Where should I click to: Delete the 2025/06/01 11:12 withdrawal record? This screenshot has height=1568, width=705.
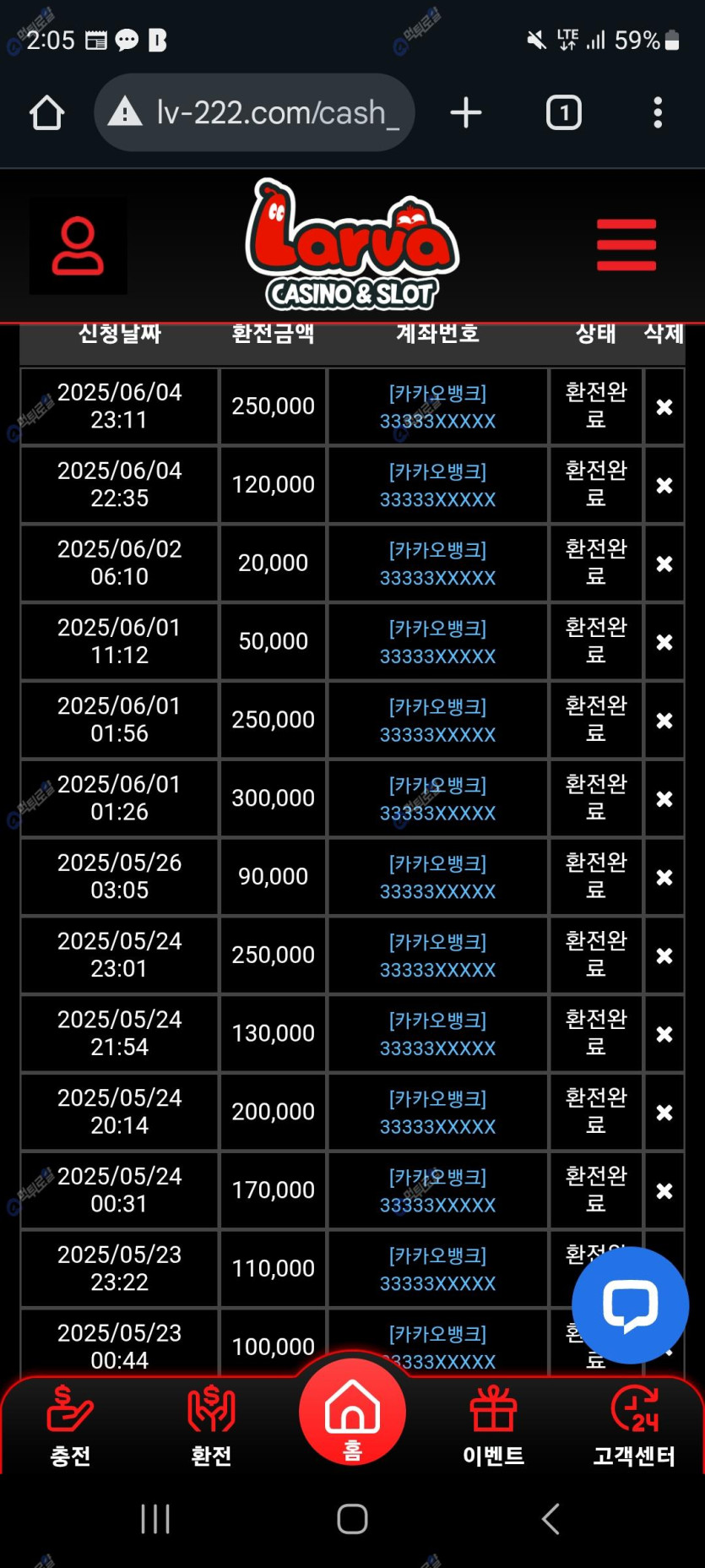[664, 642]
